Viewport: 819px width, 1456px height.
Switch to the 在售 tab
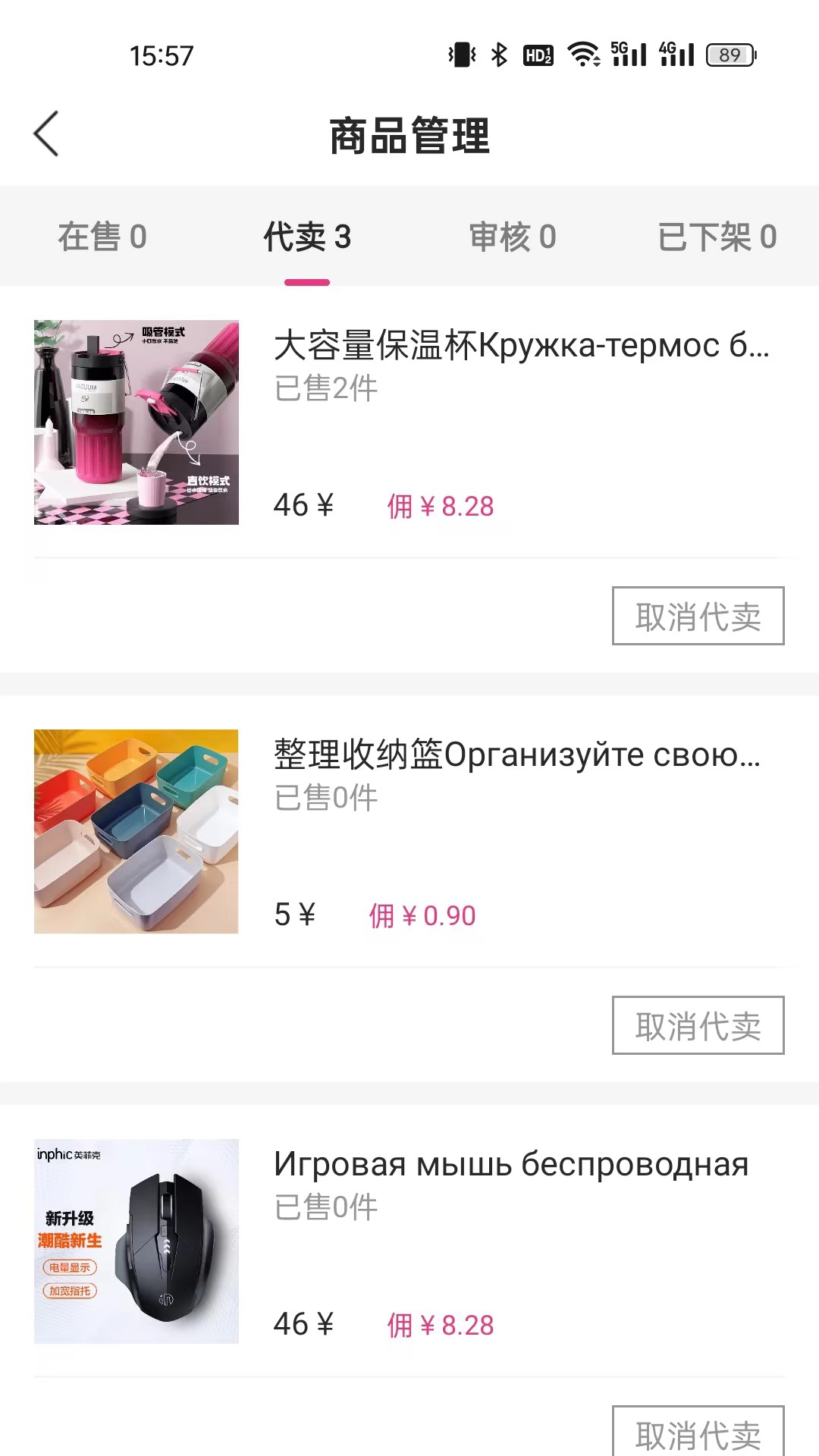[102, 236]
